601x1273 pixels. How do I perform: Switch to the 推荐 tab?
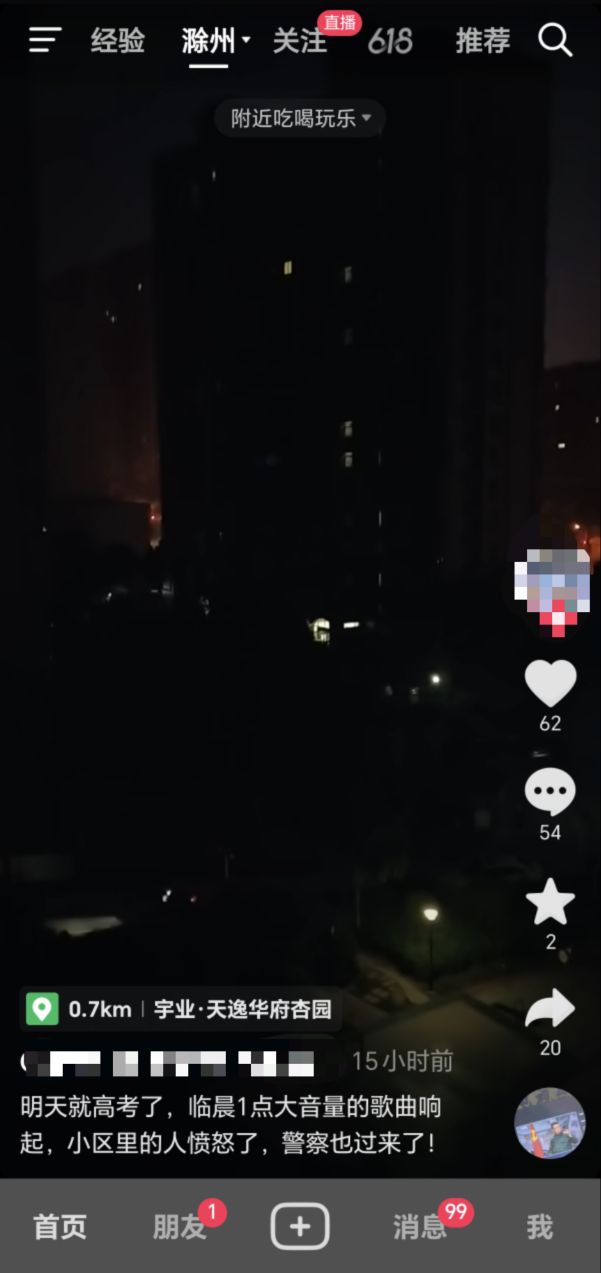pos(483,40)
